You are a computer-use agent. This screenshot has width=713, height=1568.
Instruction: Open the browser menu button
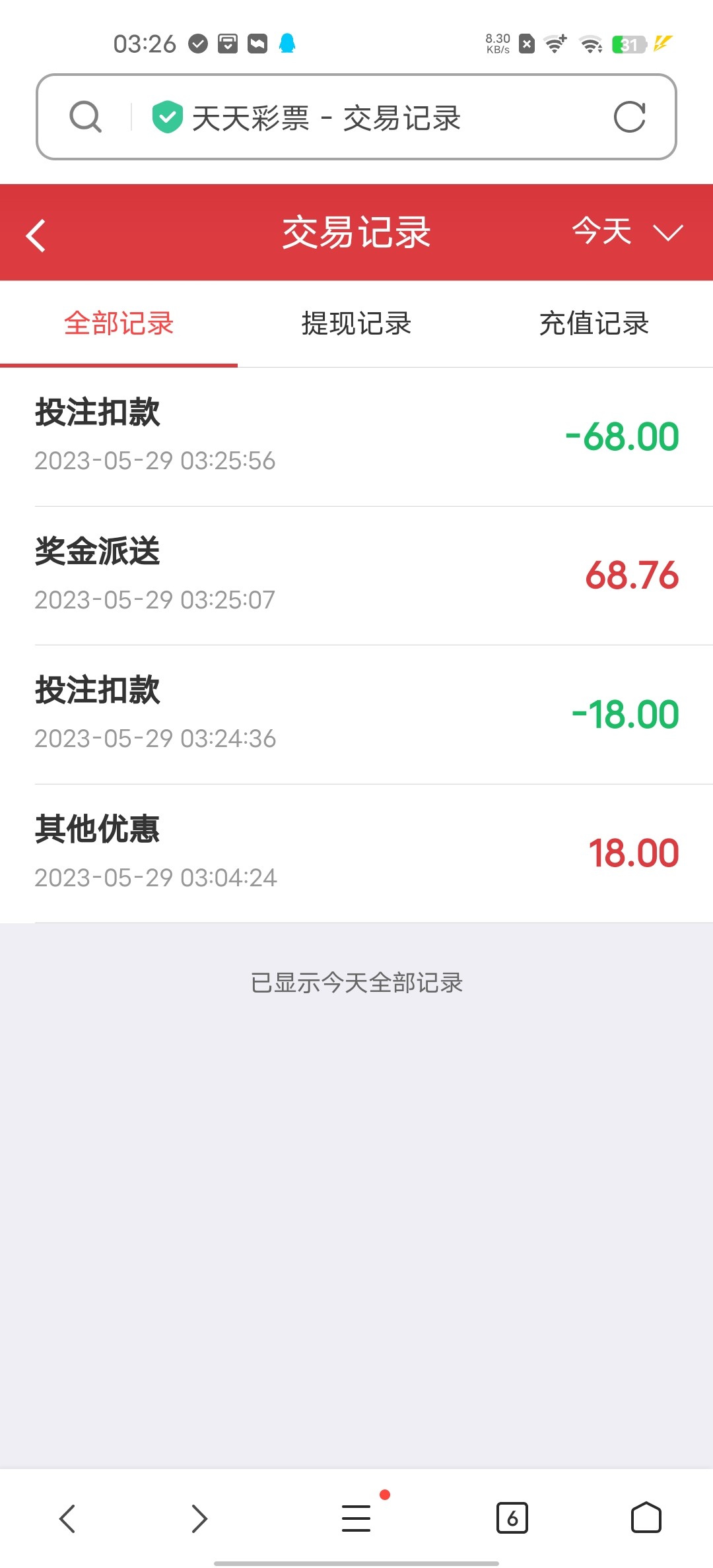356,1518
